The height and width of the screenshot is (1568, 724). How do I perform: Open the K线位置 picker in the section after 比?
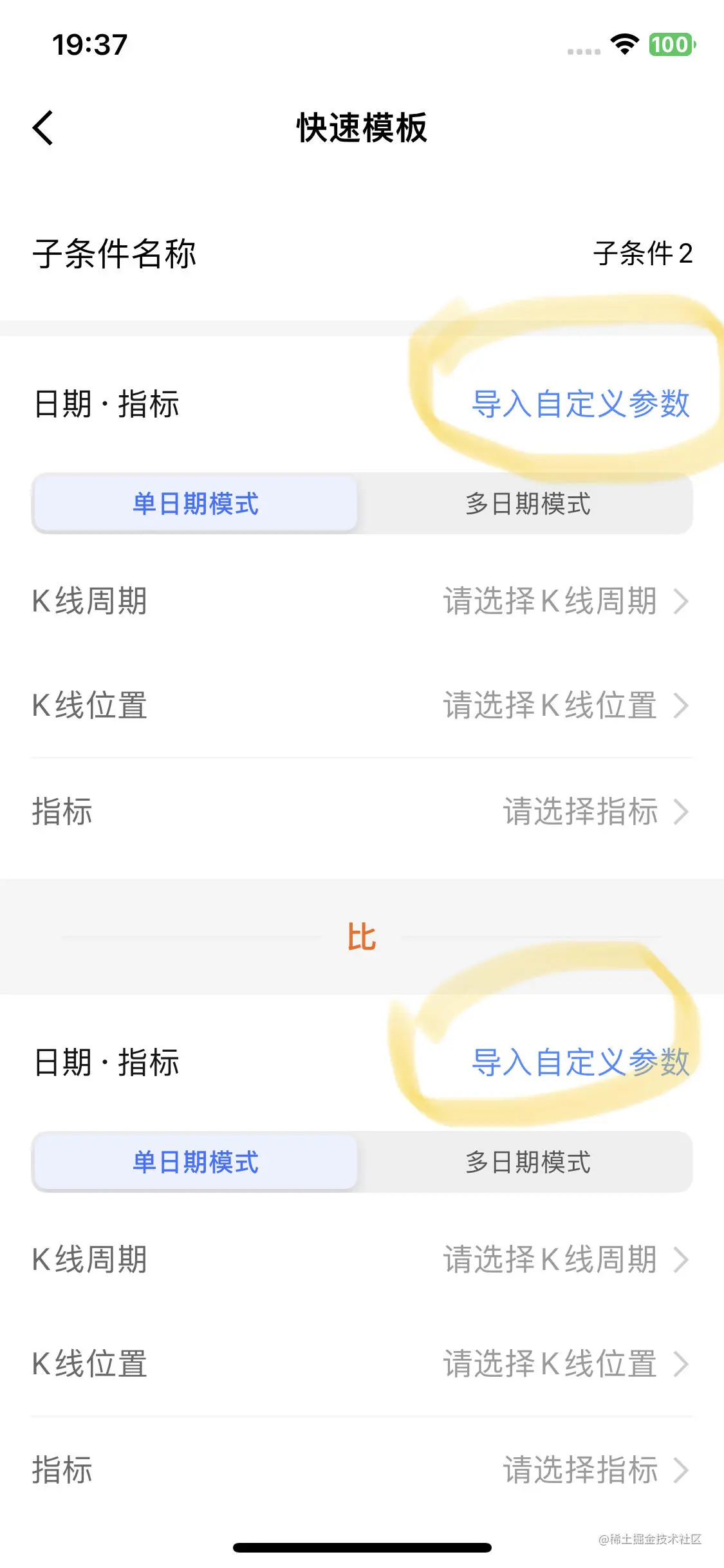pyautogui.click(x=565, y=1364)
